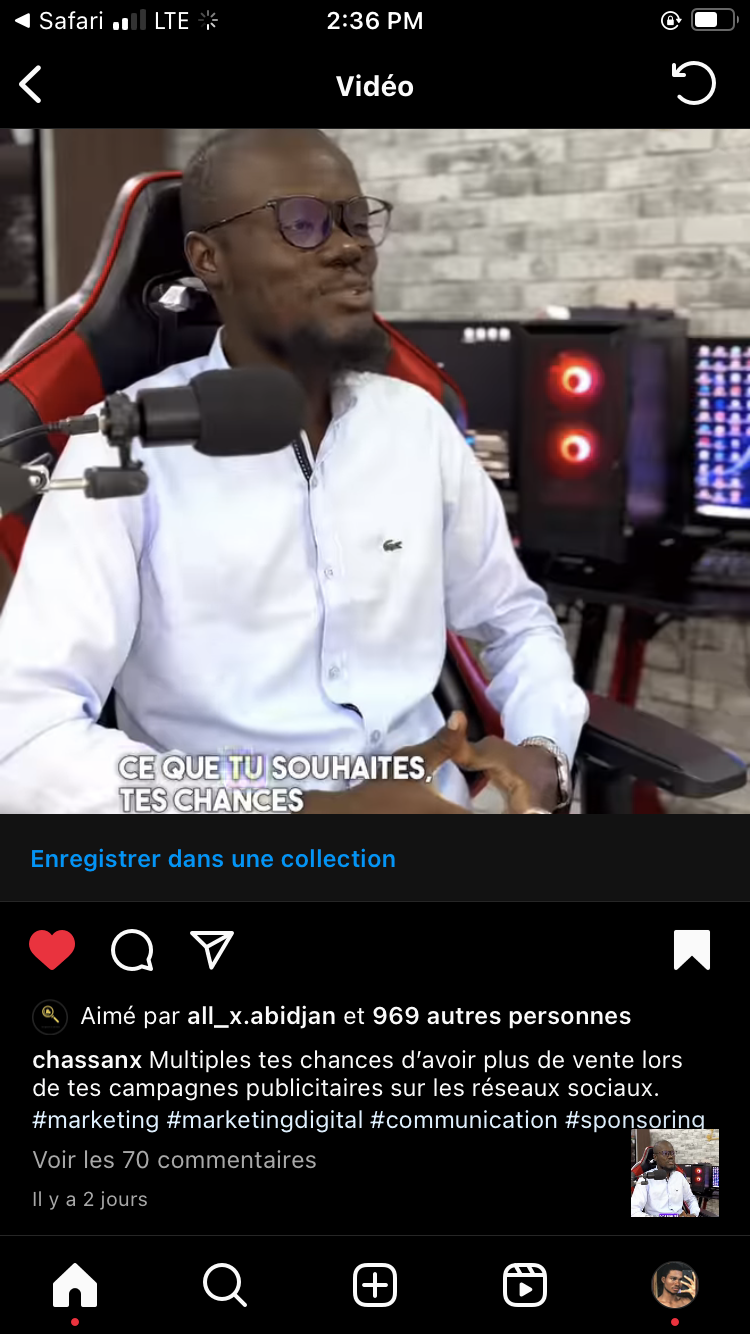Go back from the Vidéo screen

tap(31, 85)
